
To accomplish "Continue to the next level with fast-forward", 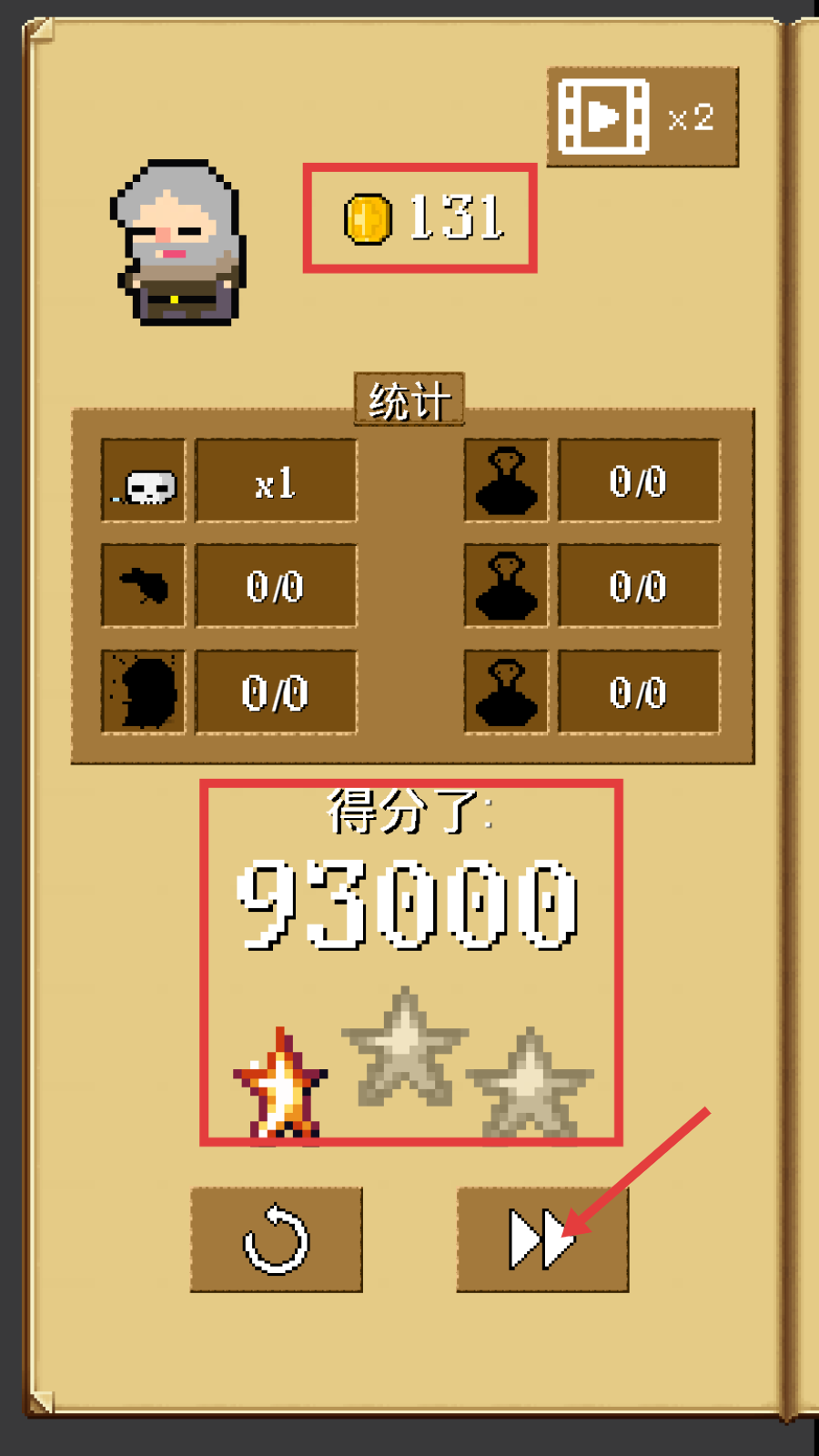I will pyautogui.click(x=541, y=1239).
